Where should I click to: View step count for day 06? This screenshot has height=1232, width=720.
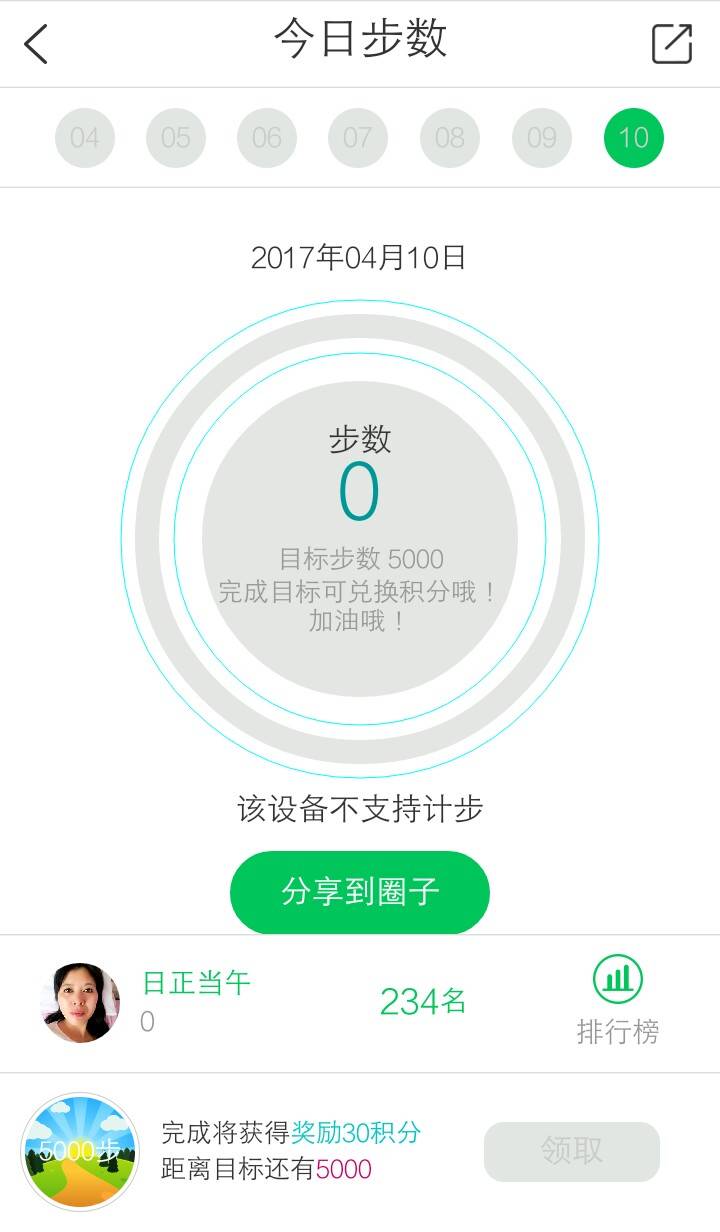tap(267, 138)
